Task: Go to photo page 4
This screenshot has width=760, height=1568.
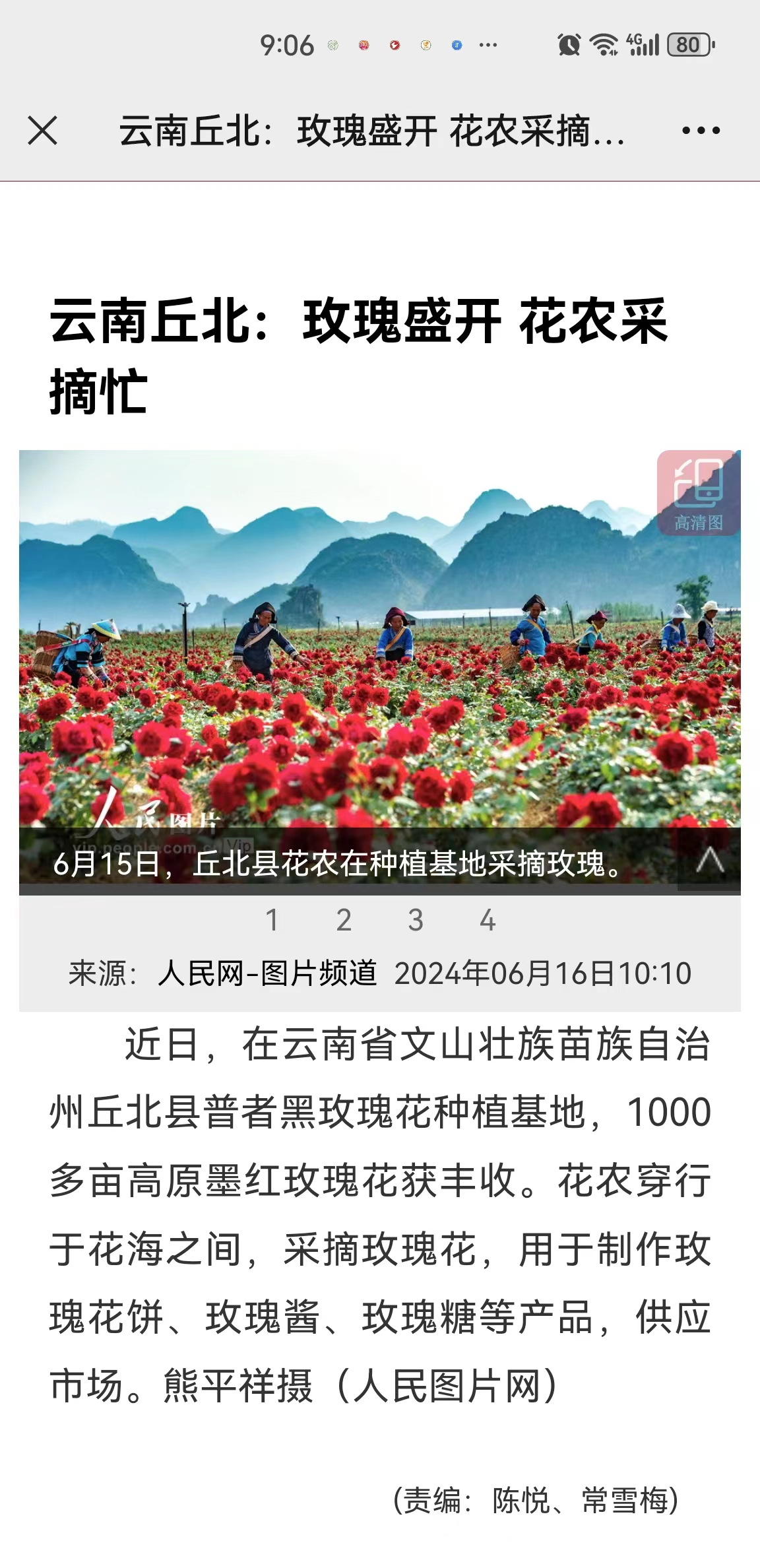Action: pyautogui.click(x=488, y=920)
